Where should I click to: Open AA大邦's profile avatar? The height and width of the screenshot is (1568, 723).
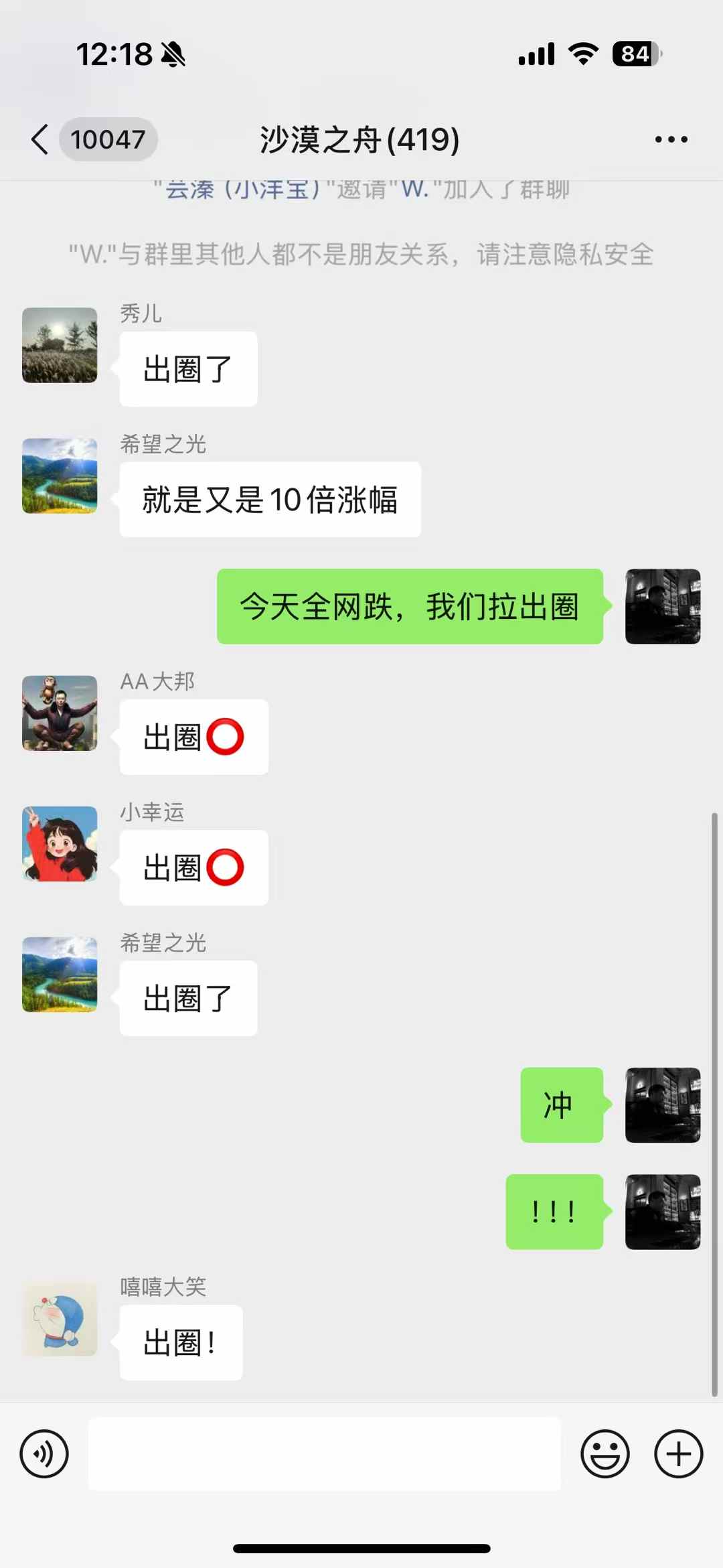tap(60, 713)
